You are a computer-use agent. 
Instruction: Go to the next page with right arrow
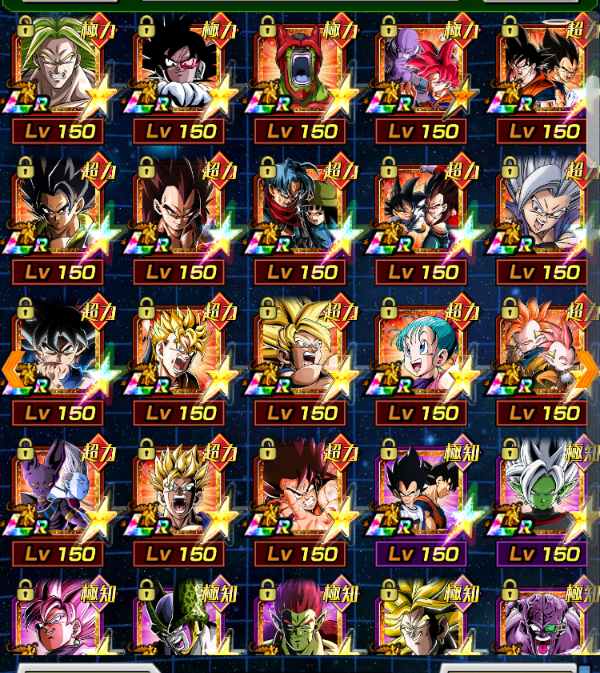coord(588,368)
